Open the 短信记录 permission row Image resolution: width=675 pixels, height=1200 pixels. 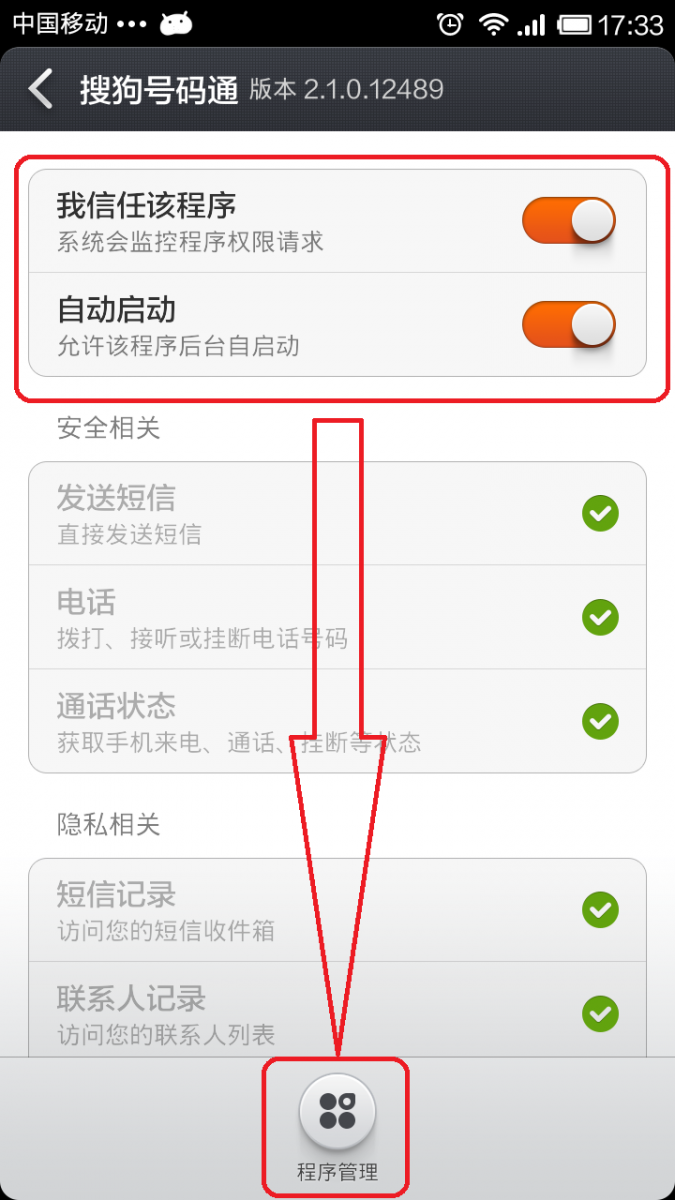pos(337,910)
